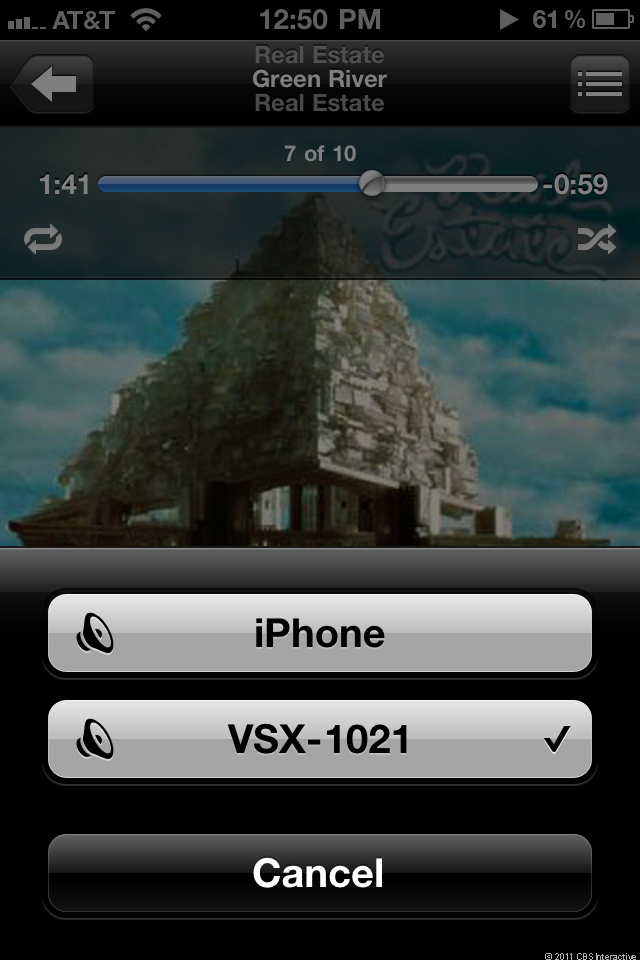Tap the song progress scrubber bar

click(x=318, y=184)
